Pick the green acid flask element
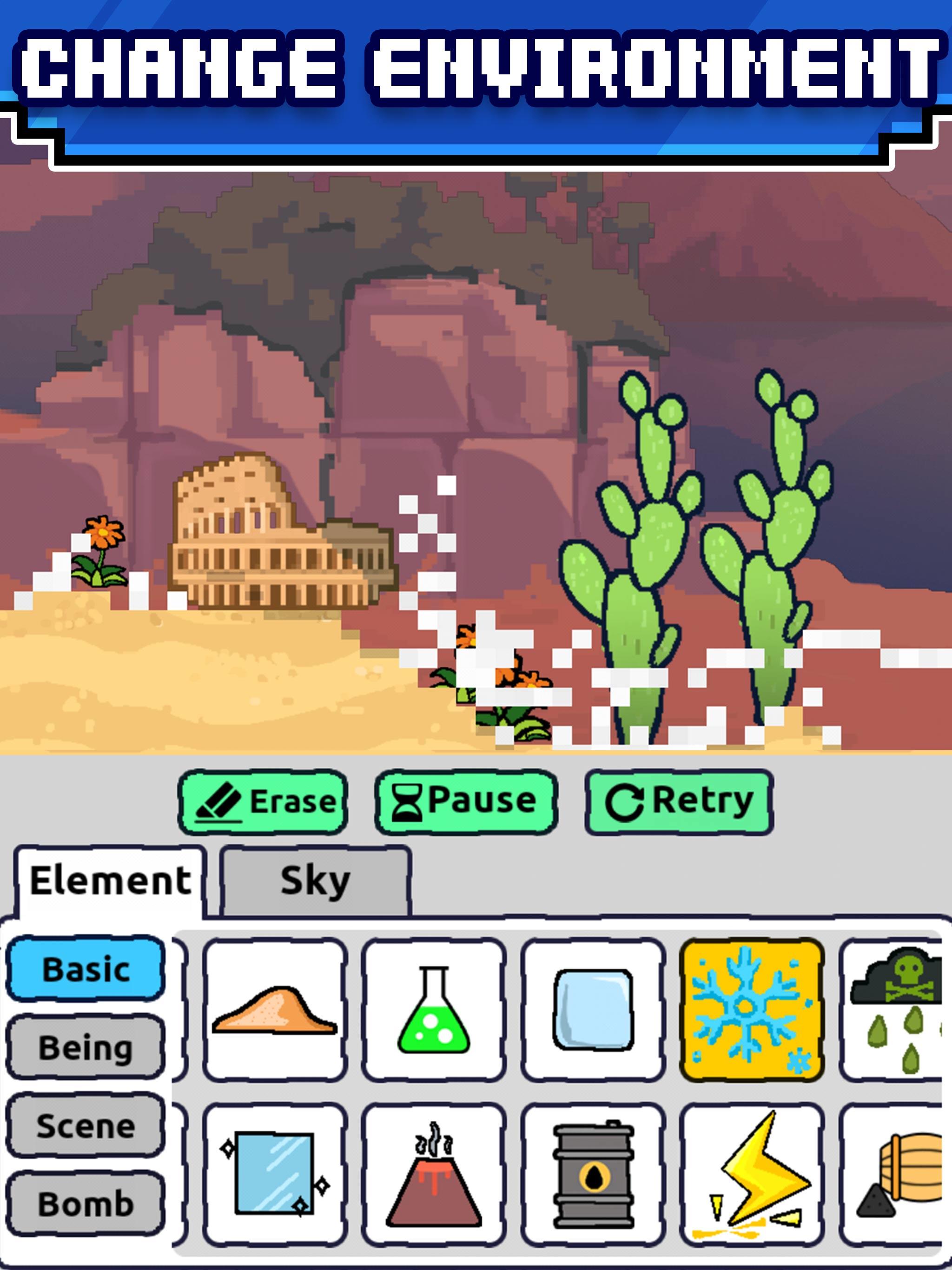 [434, 1009]
